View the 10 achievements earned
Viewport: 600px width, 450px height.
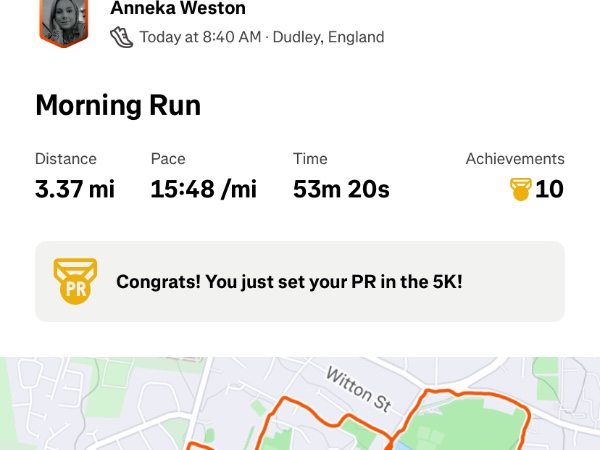click(x=537, y=188)
